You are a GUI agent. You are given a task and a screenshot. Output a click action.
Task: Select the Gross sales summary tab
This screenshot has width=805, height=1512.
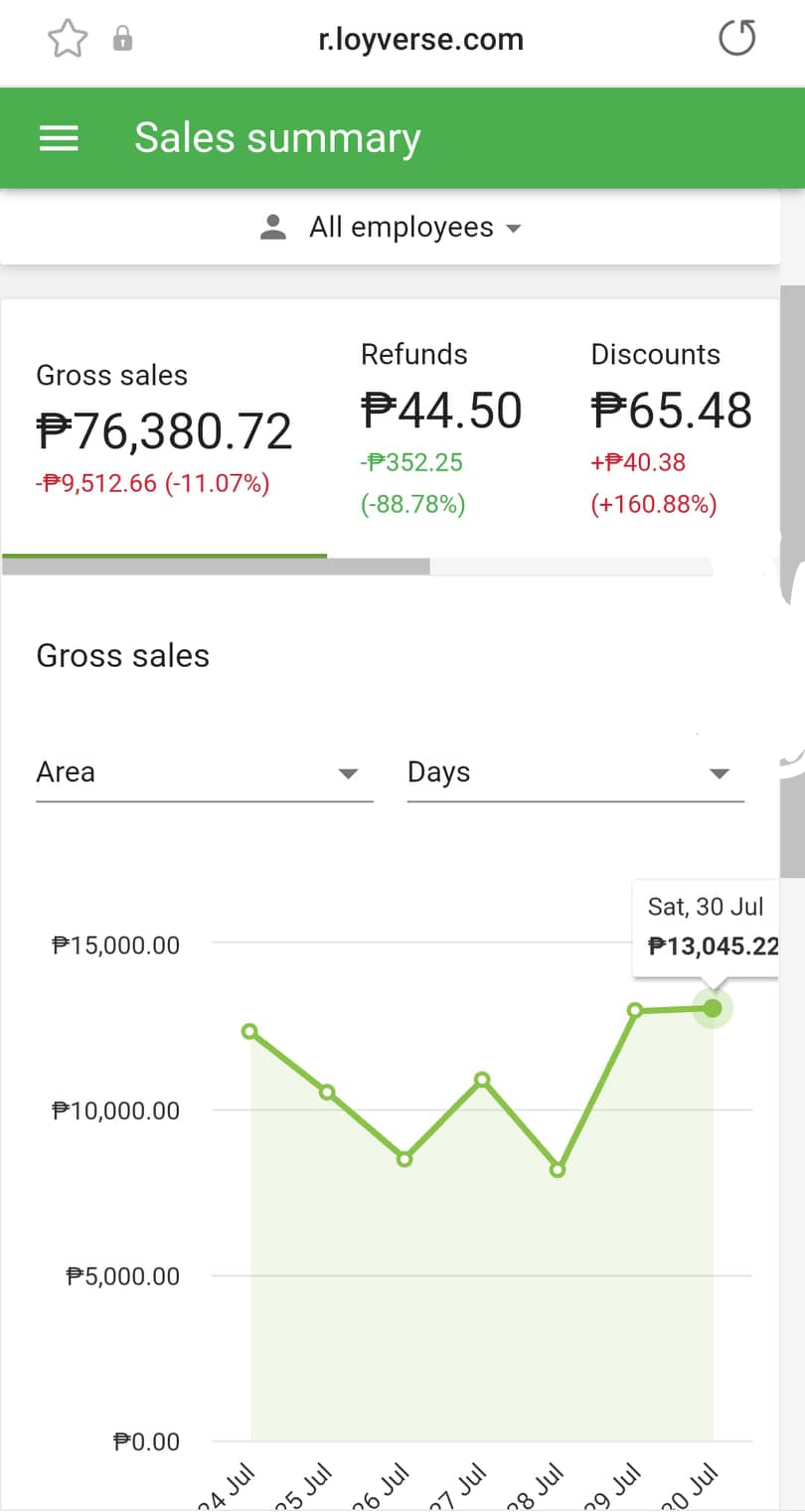(164, 429)
